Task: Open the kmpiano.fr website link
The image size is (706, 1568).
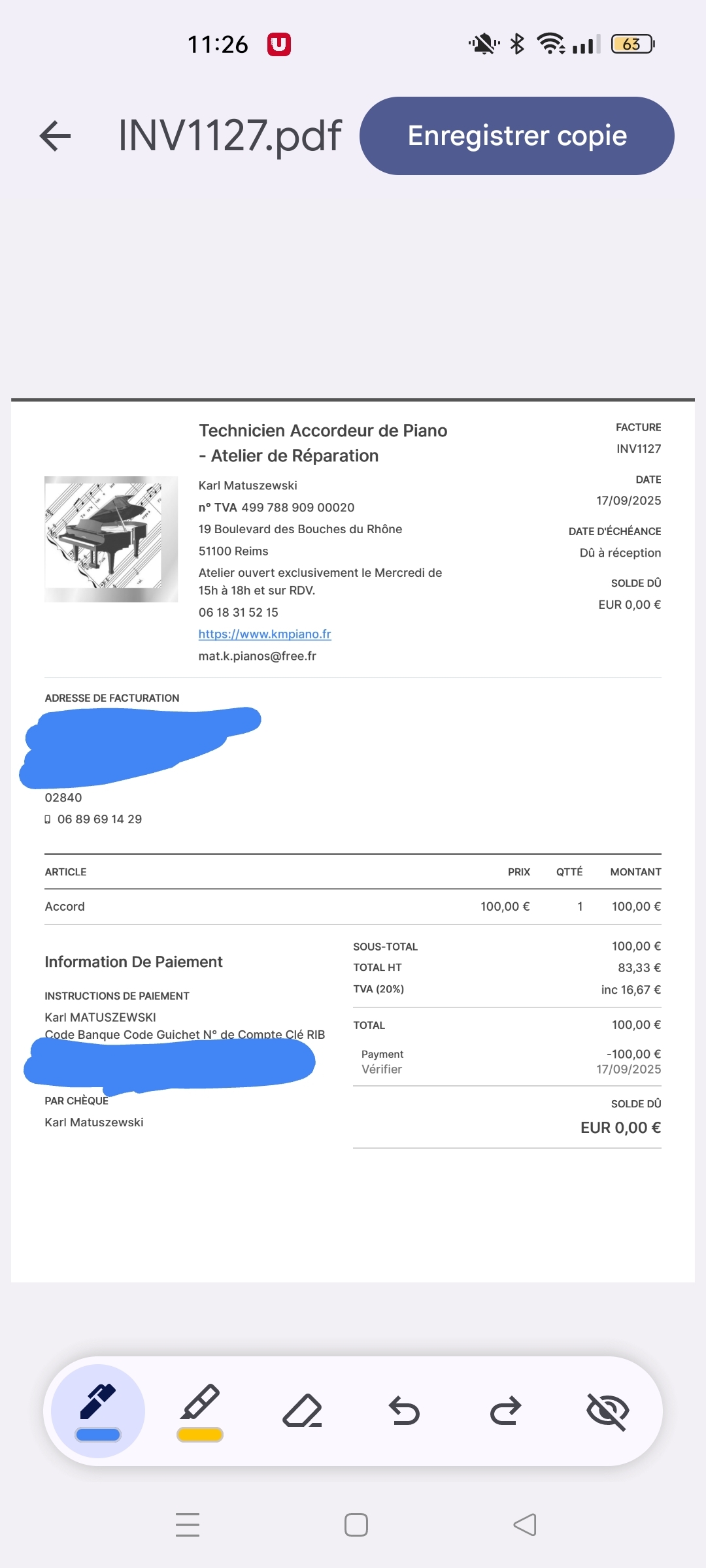Action: (x=265, y=634)
